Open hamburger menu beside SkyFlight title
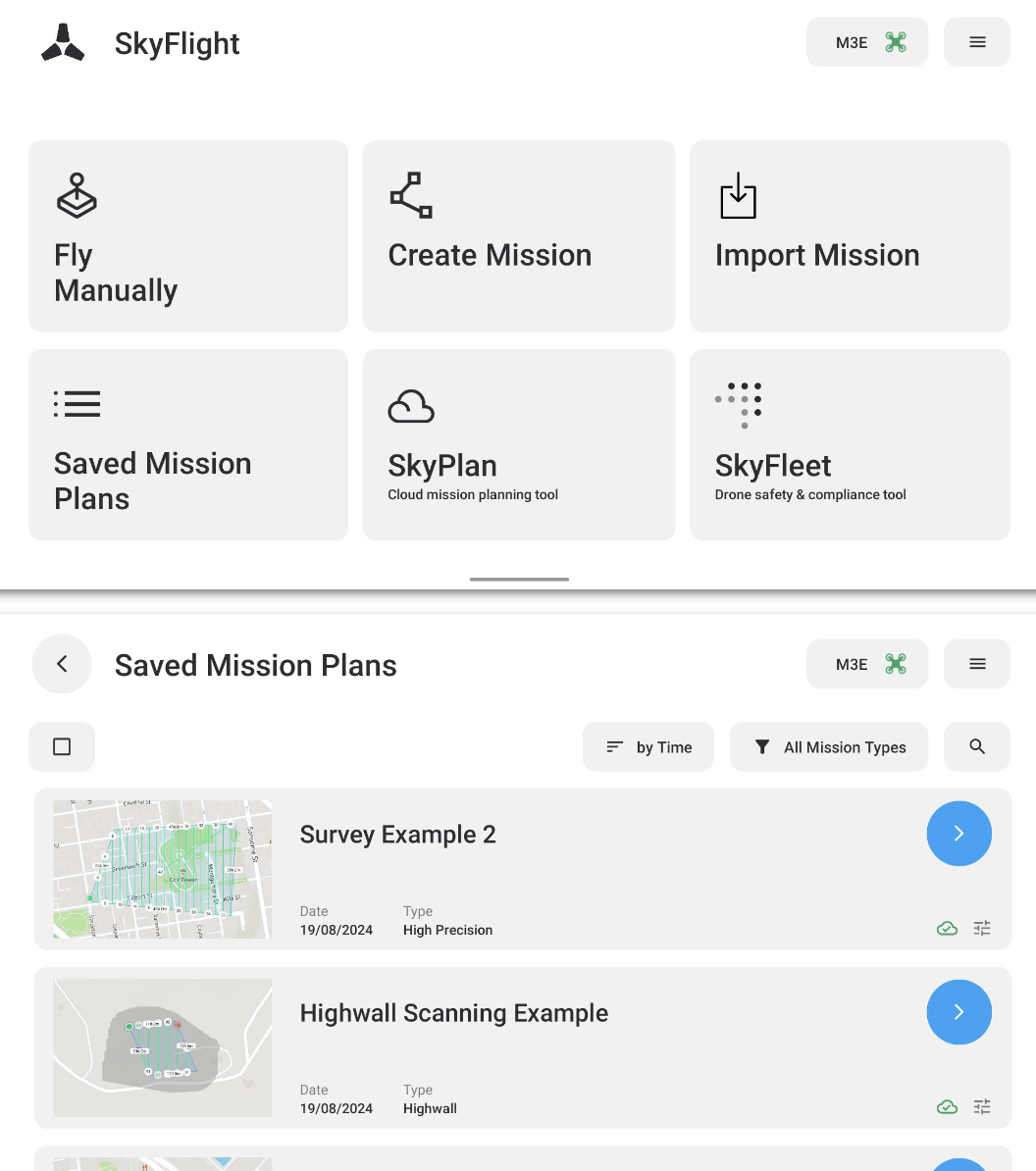The width and height of the screenshot is (1036, 1171). pos(976,42)
